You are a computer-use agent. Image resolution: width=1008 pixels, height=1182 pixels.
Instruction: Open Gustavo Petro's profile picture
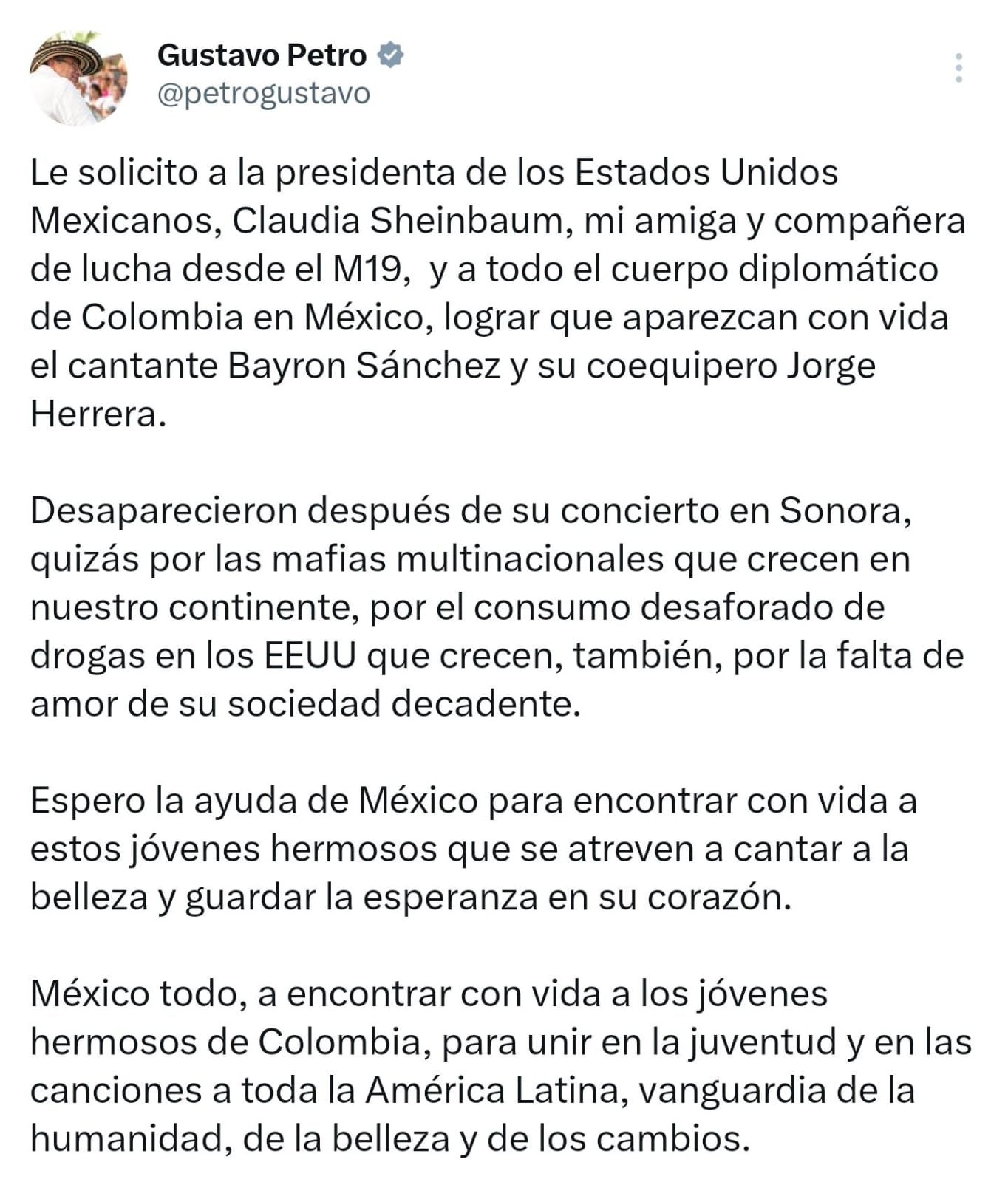click(78, 78)
